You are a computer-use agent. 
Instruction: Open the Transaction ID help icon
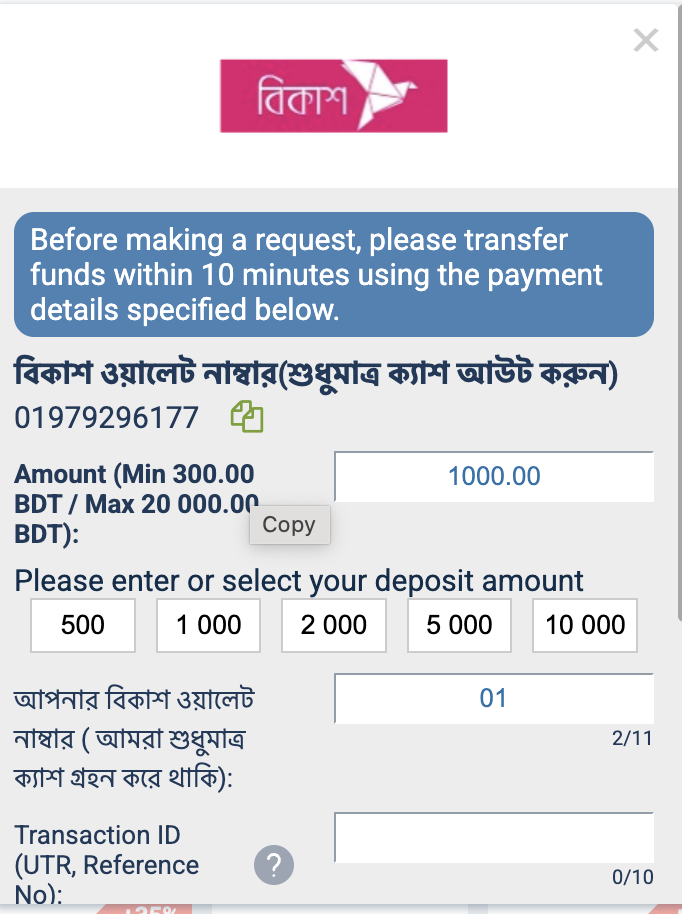pyautogui.click(x=274, y=865)
